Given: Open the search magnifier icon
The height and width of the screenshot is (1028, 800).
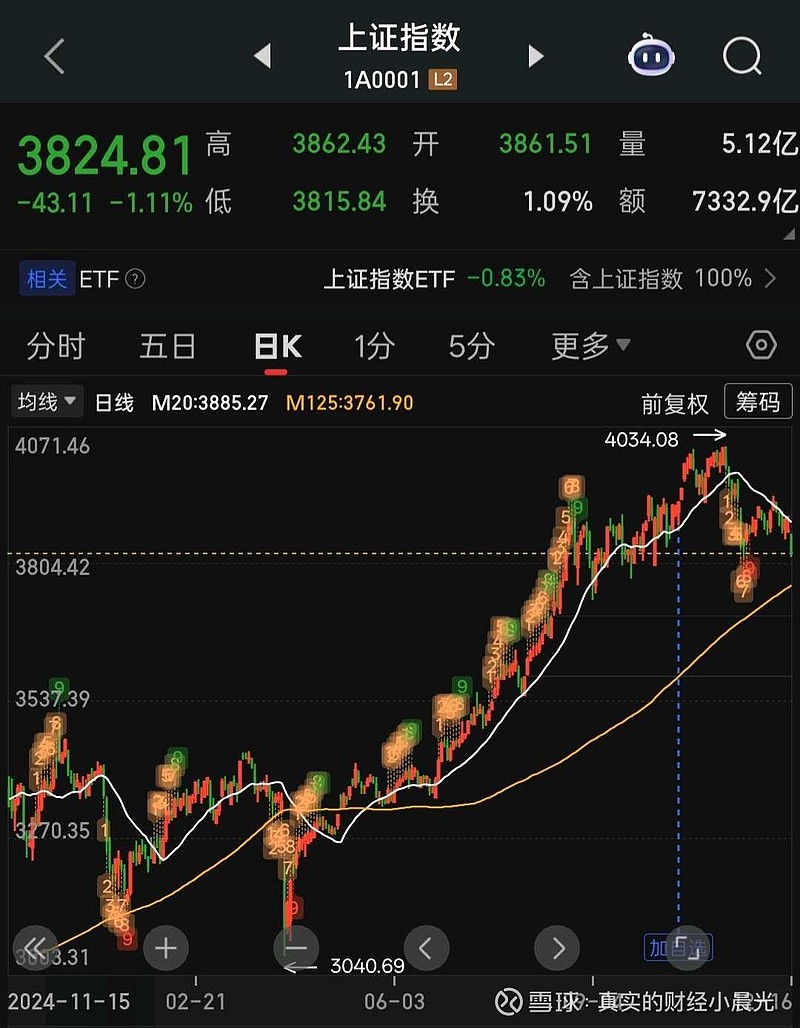Looking at the screenshot, I should click(x=742, y=56).
